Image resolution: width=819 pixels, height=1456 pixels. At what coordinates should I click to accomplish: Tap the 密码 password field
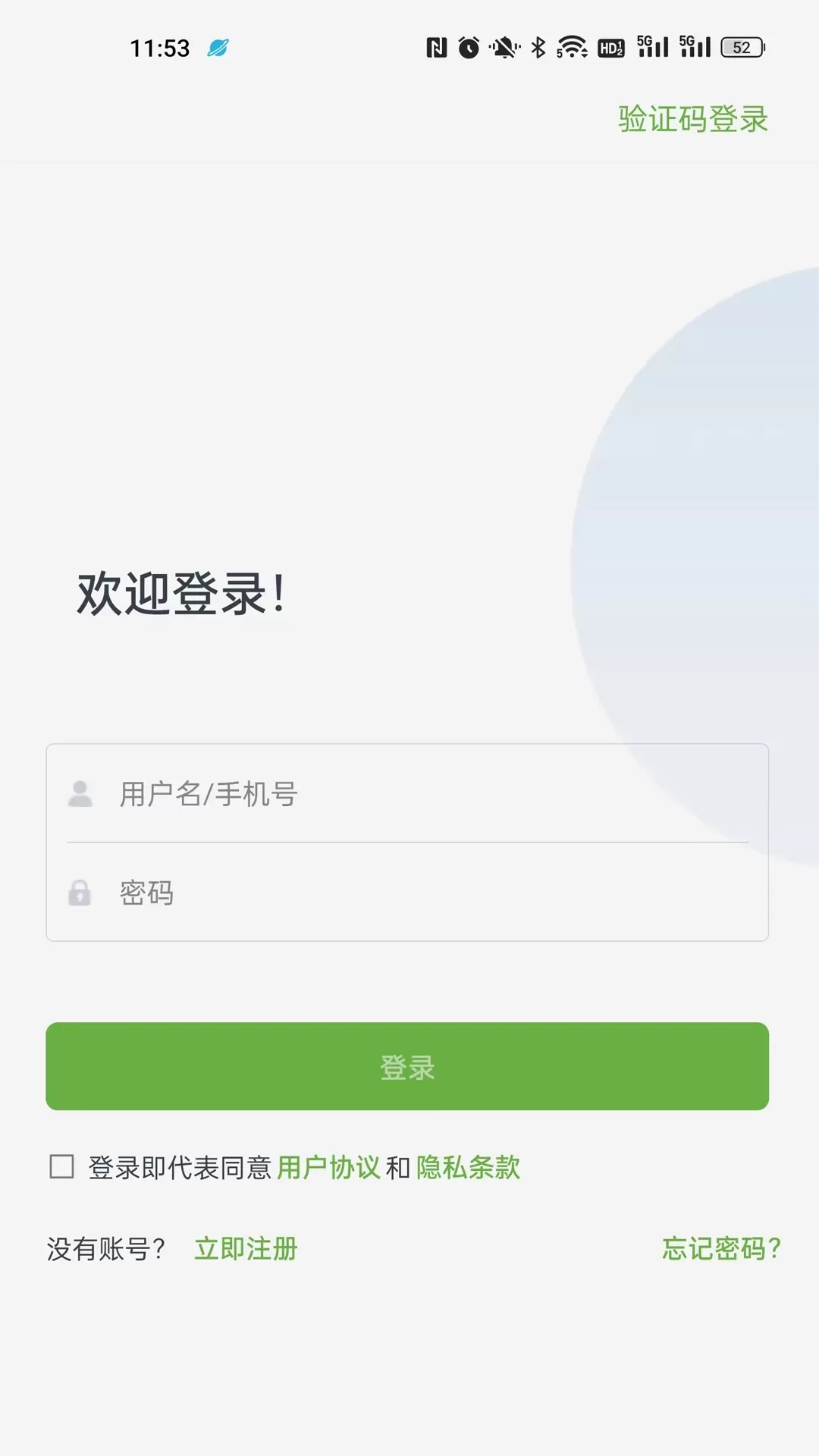tap(407, 893)
